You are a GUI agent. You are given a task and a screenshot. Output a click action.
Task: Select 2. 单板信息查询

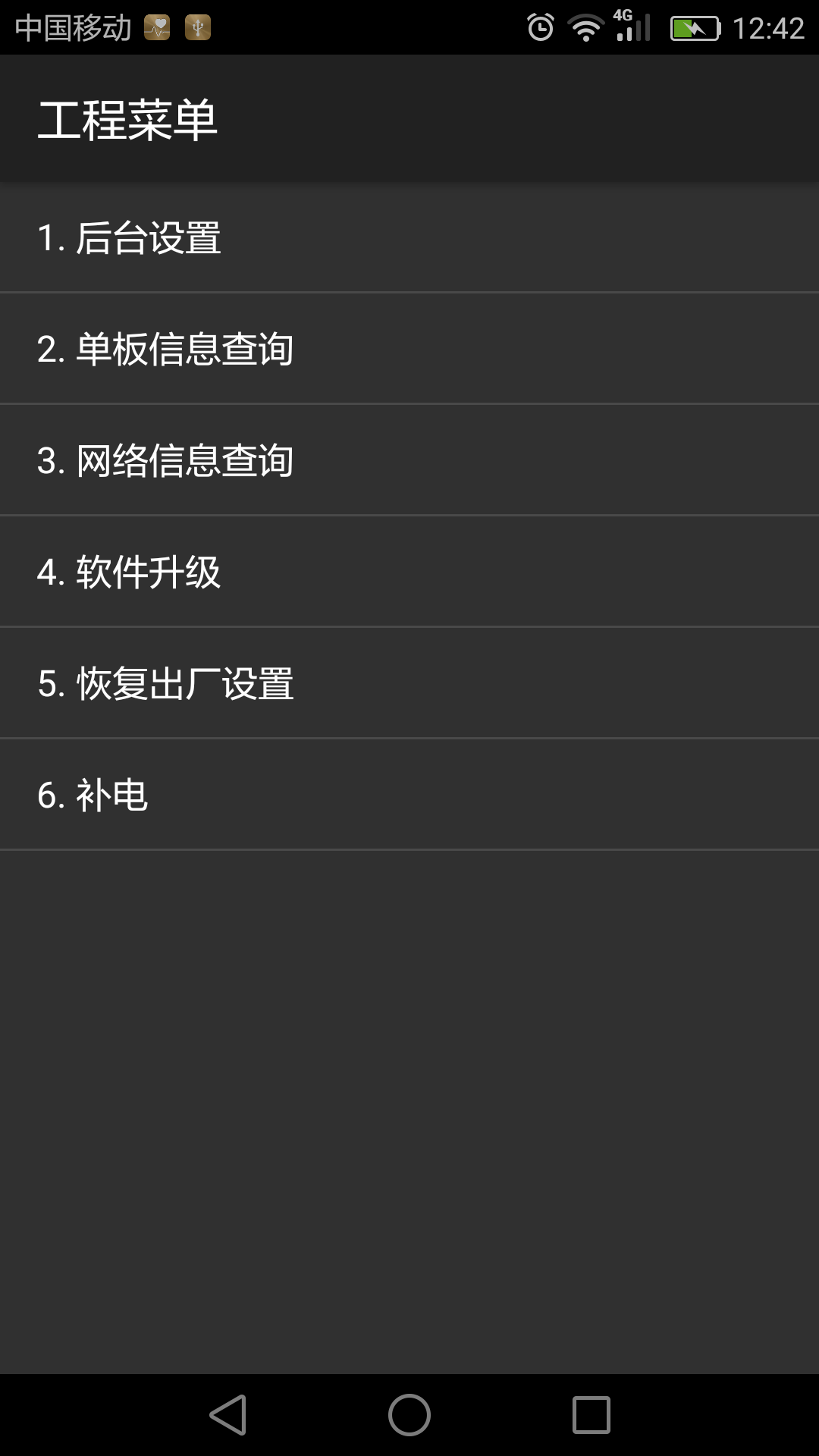click(x=409, y=349)
